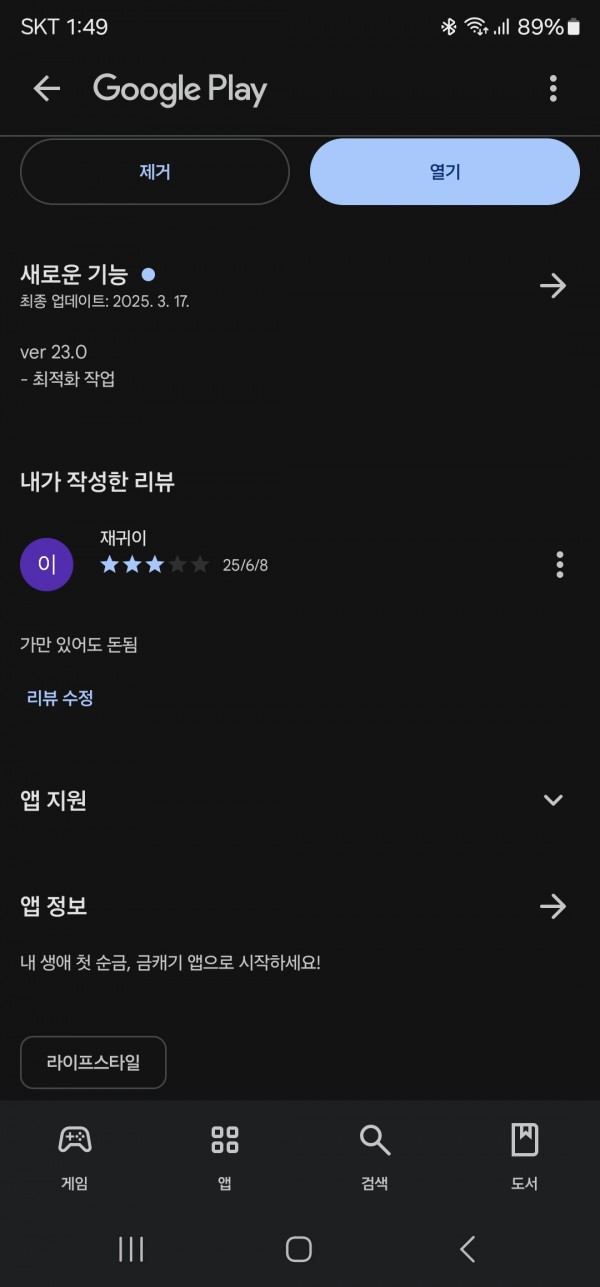Expand the 앱 지원 section
This screenshot has height=1287, width=600.
click(553, 800)
